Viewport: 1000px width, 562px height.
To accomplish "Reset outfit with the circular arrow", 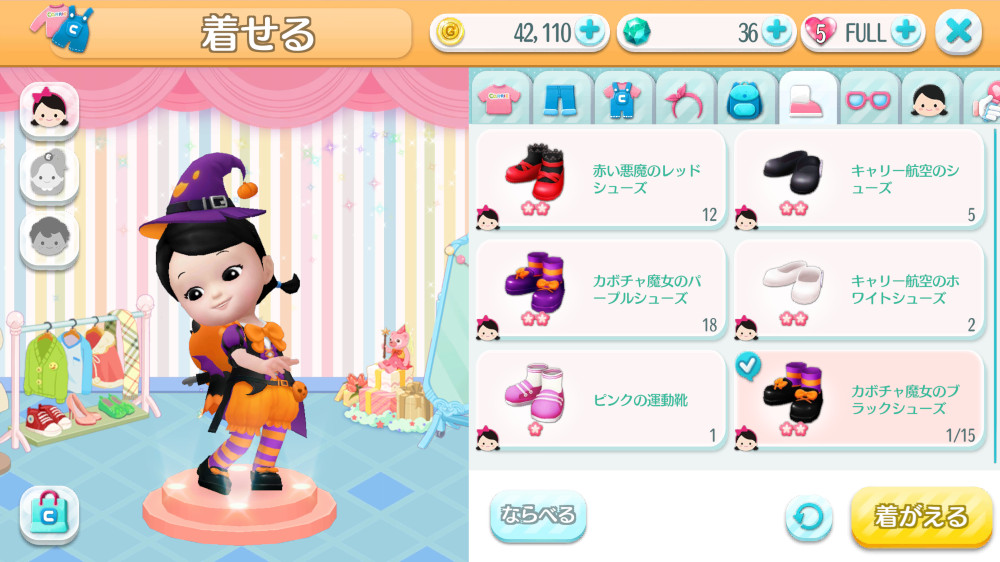I will click(x=808, y=518).
